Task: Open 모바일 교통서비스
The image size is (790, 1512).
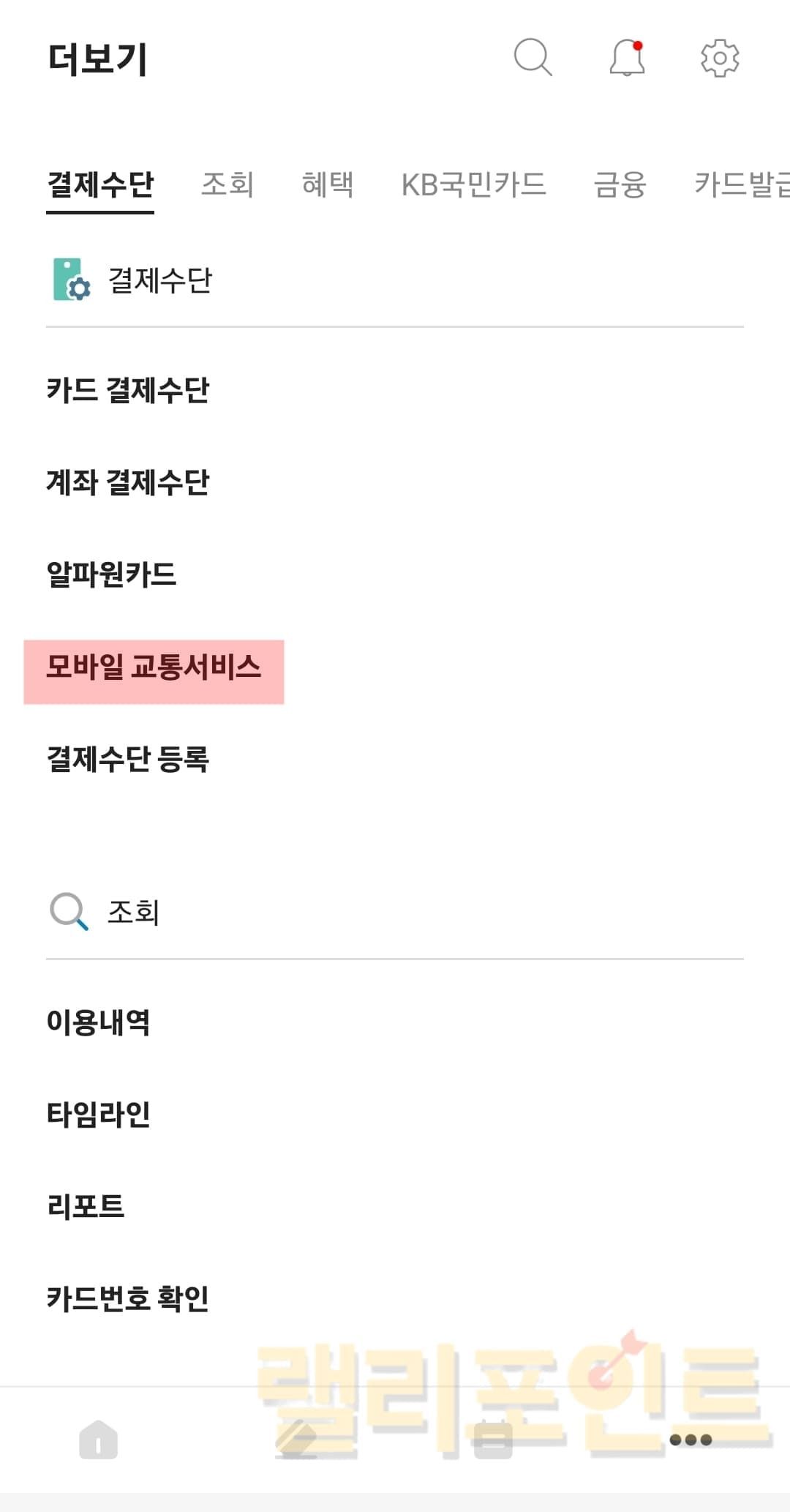Action: [154, 667]
